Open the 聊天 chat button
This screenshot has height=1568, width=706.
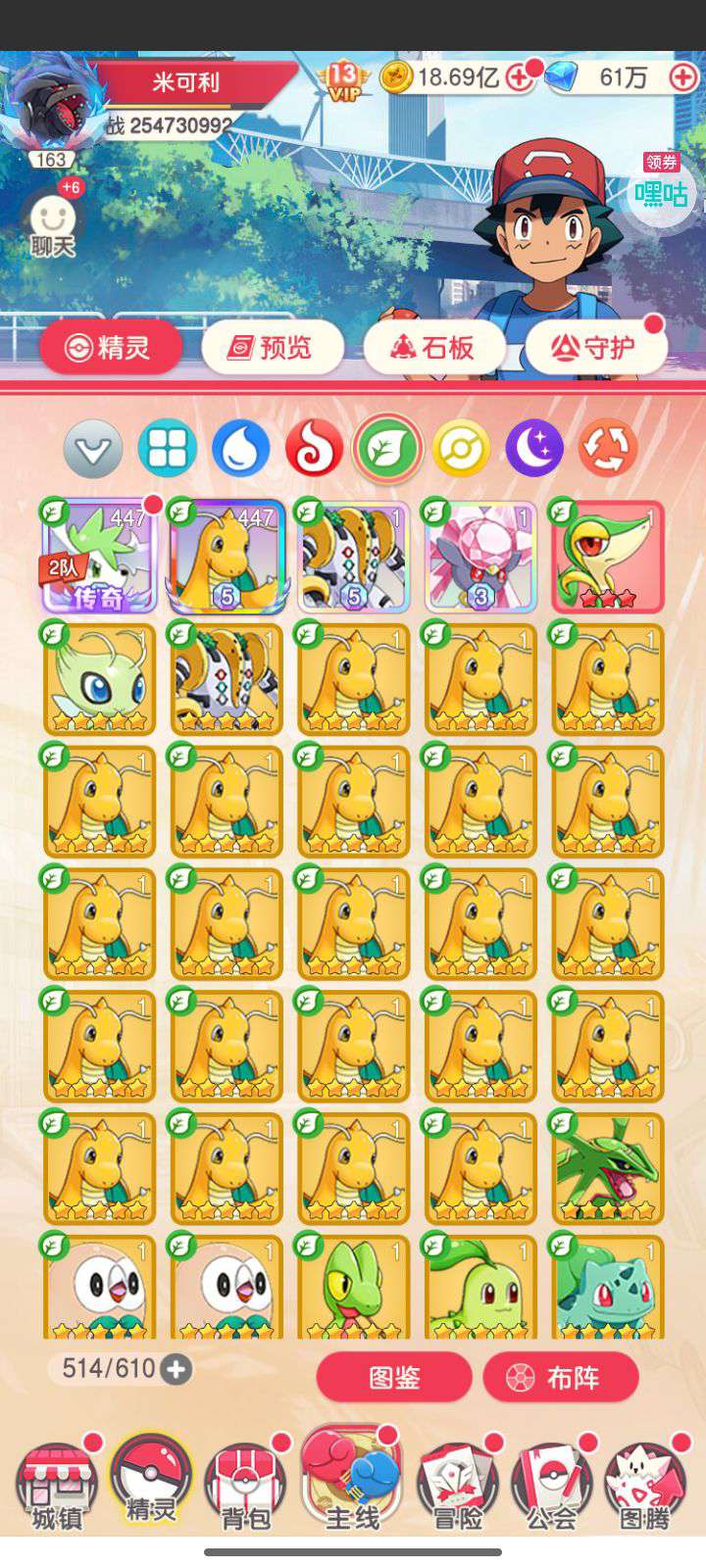pos(52,225)
